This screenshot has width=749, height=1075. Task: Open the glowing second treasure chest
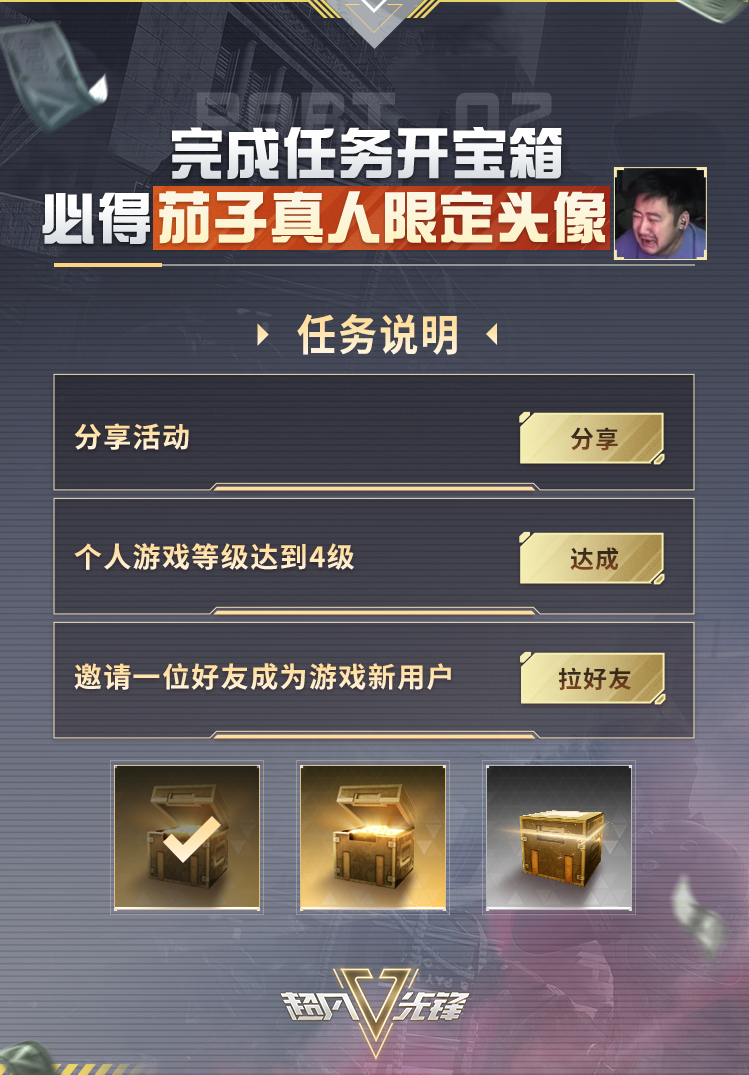pyautogui.click(x=373, y=837)
